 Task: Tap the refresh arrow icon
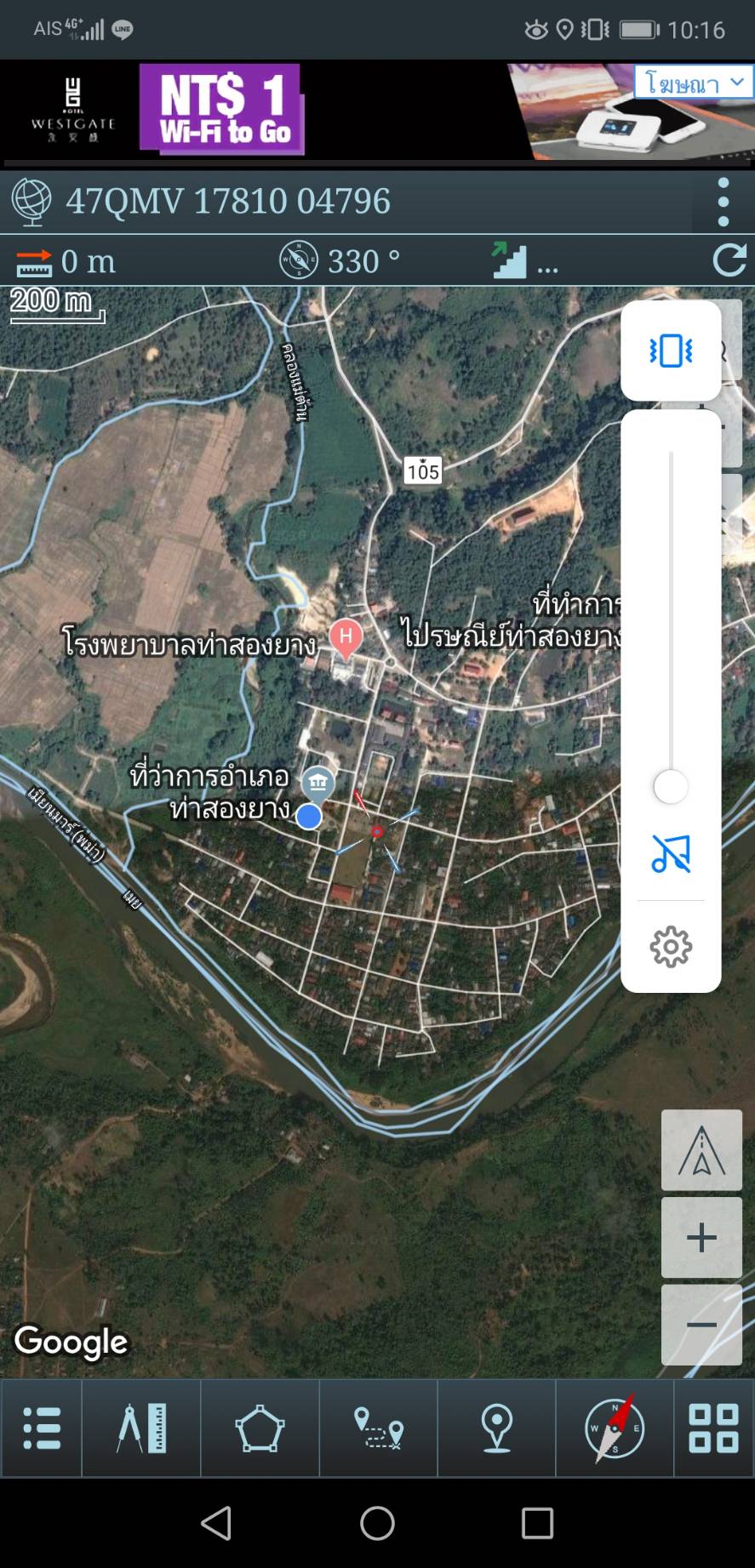(x=729, y=260)
